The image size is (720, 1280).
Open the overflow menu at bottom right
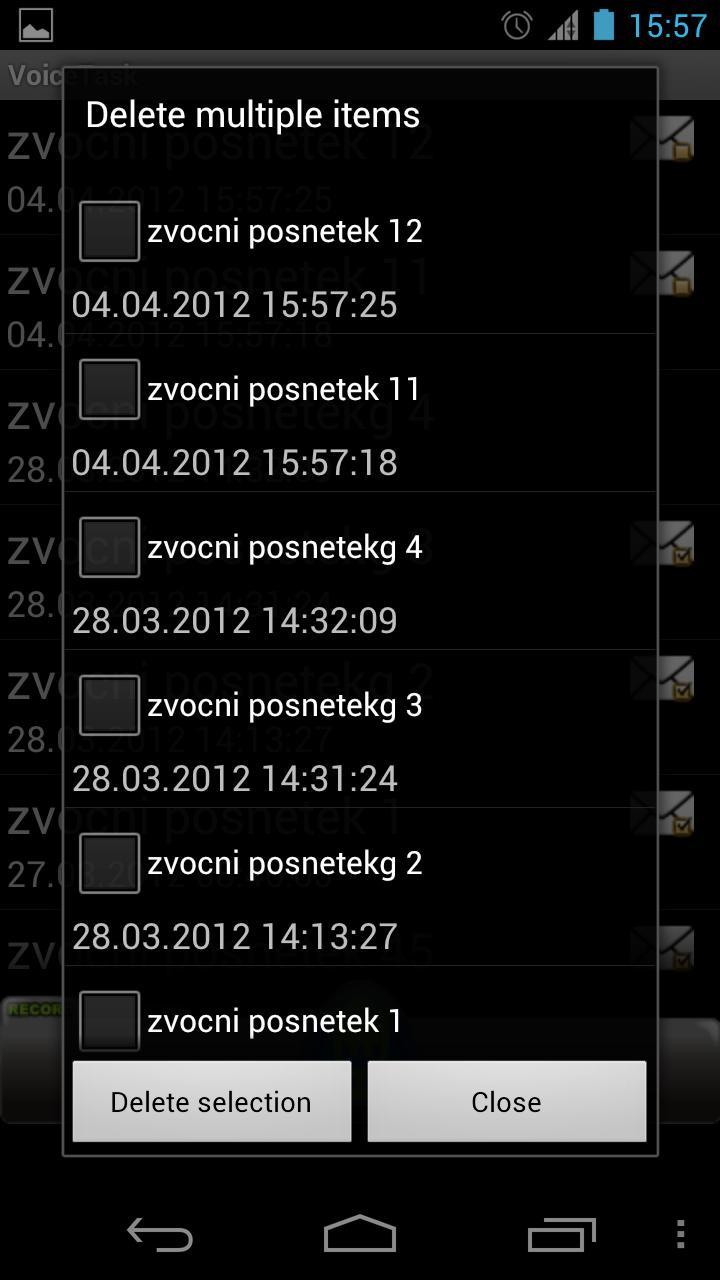click(x=681, y=1234)
